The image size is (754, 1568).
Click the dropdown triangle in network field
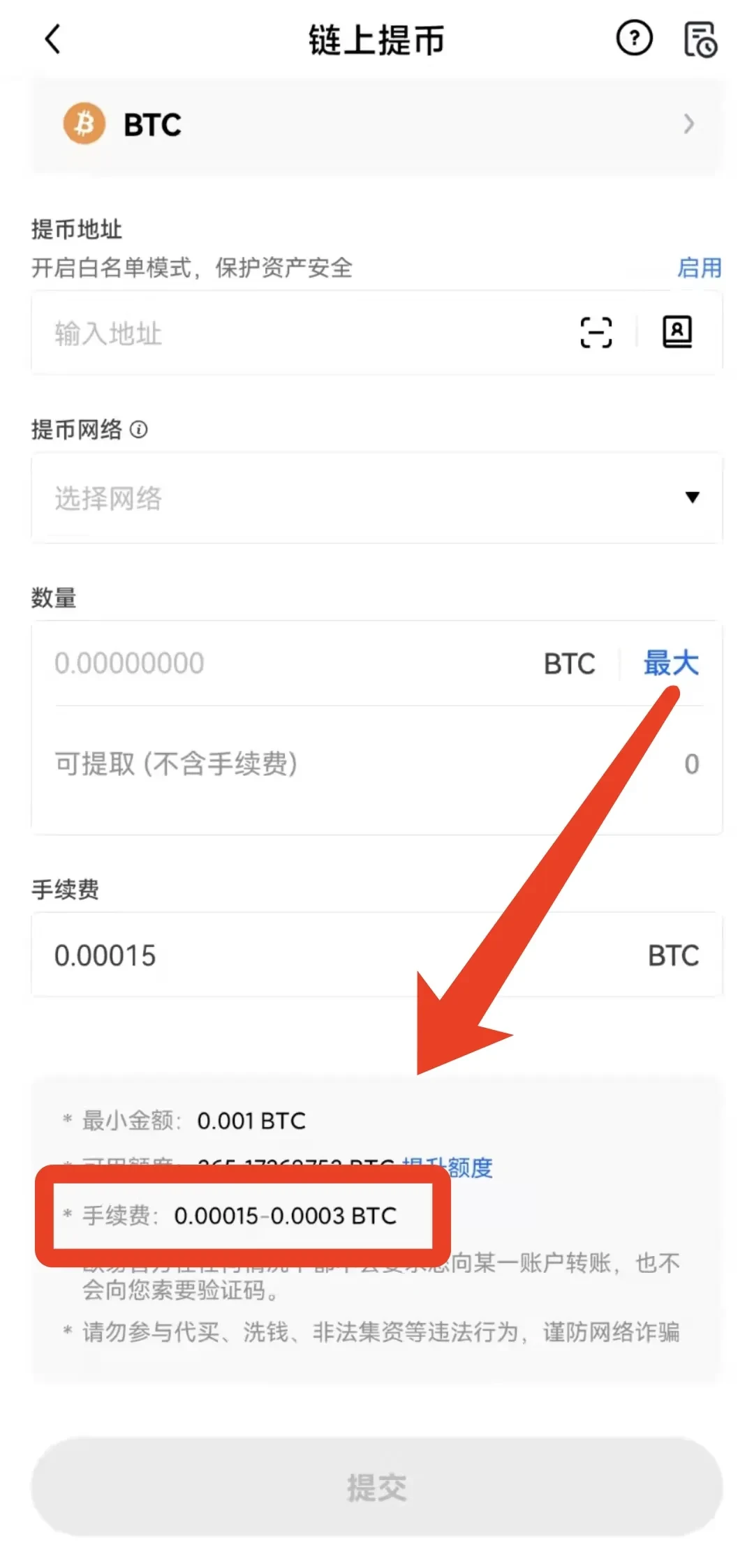pos(692,498)
